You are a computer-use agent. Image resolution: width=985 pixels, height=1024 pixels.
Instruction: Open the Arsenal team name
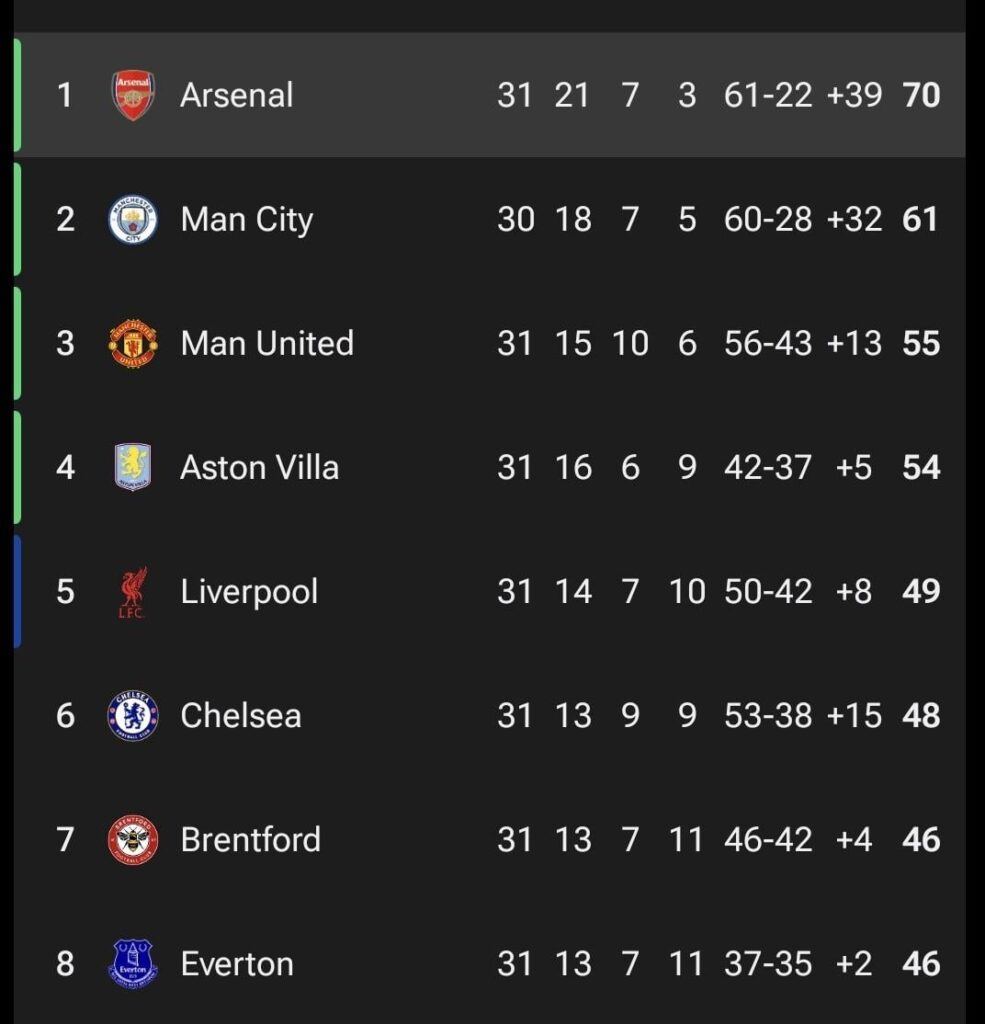(235, 95)
